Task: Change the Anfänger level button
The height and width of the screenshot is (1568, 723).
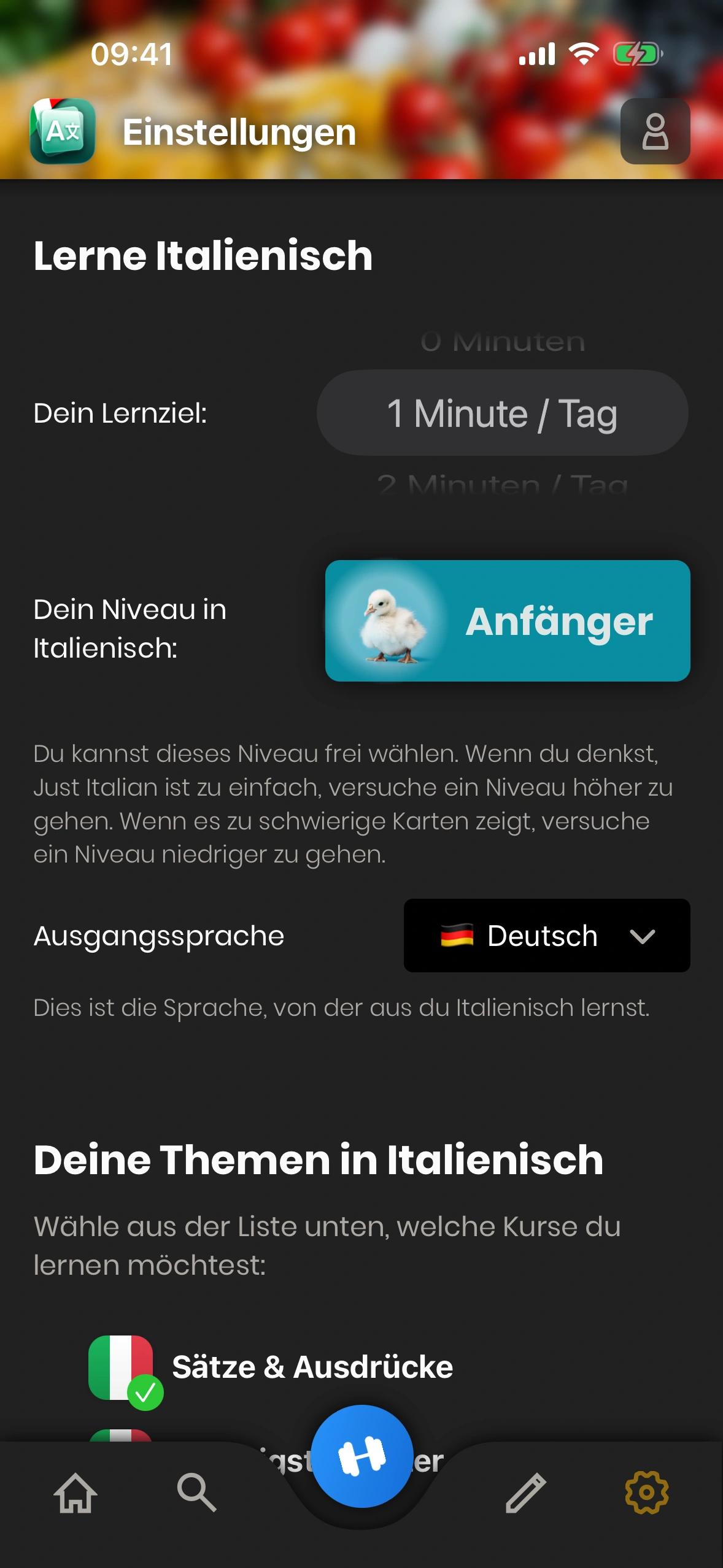Action: point(508,621)
